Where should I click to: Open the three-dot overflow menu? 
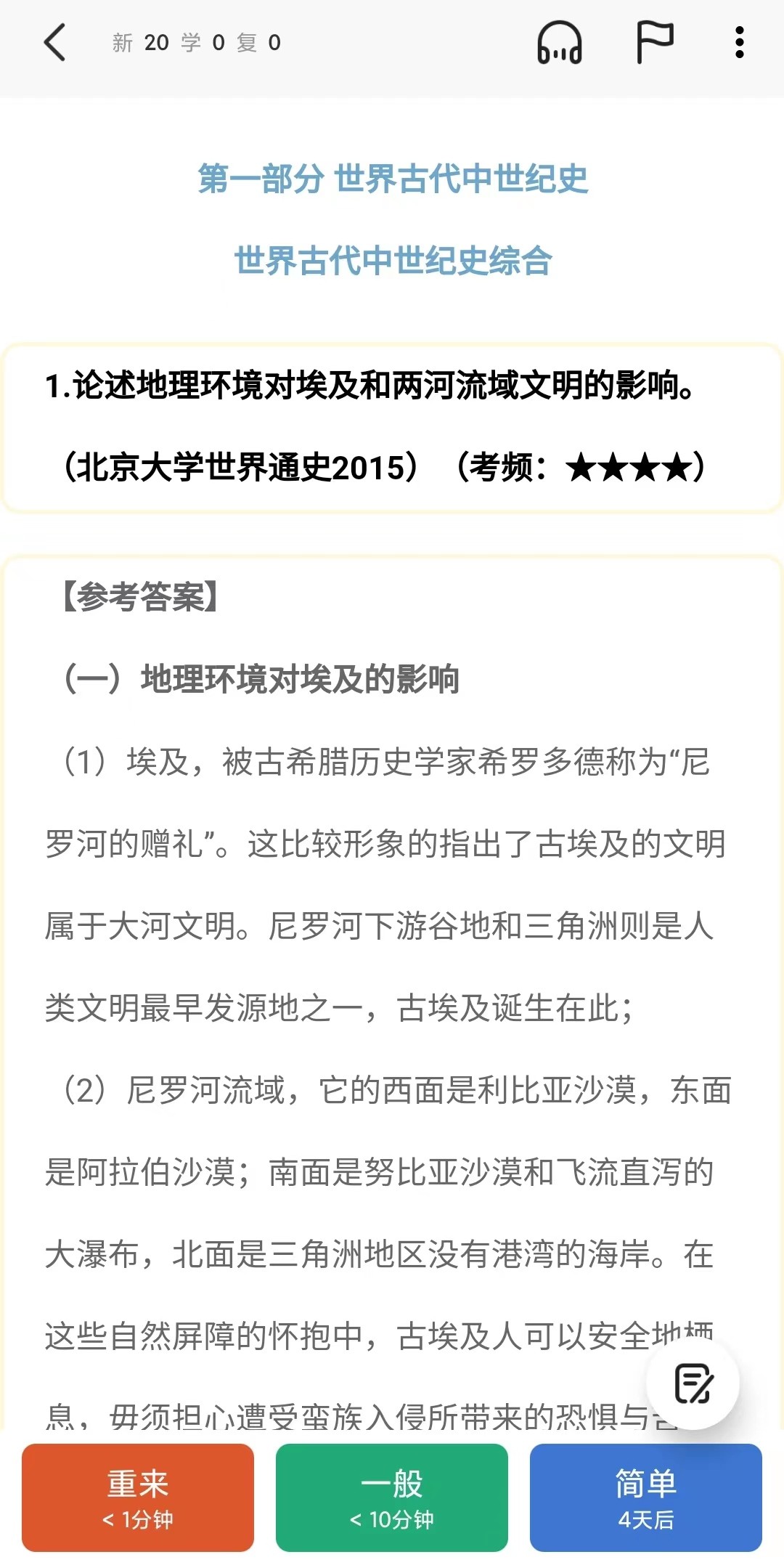[739, 42]
